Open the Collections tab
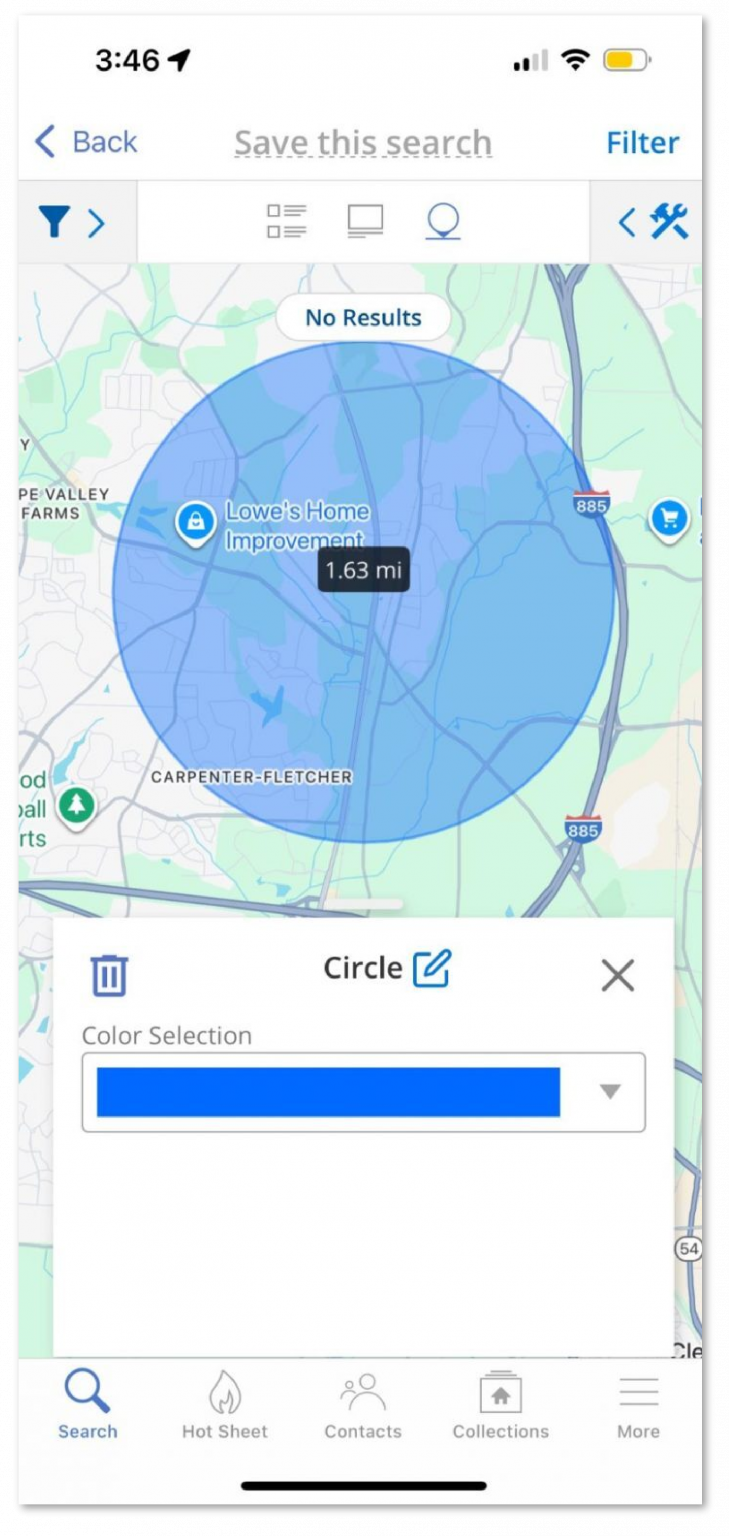 click(500, 1404)
